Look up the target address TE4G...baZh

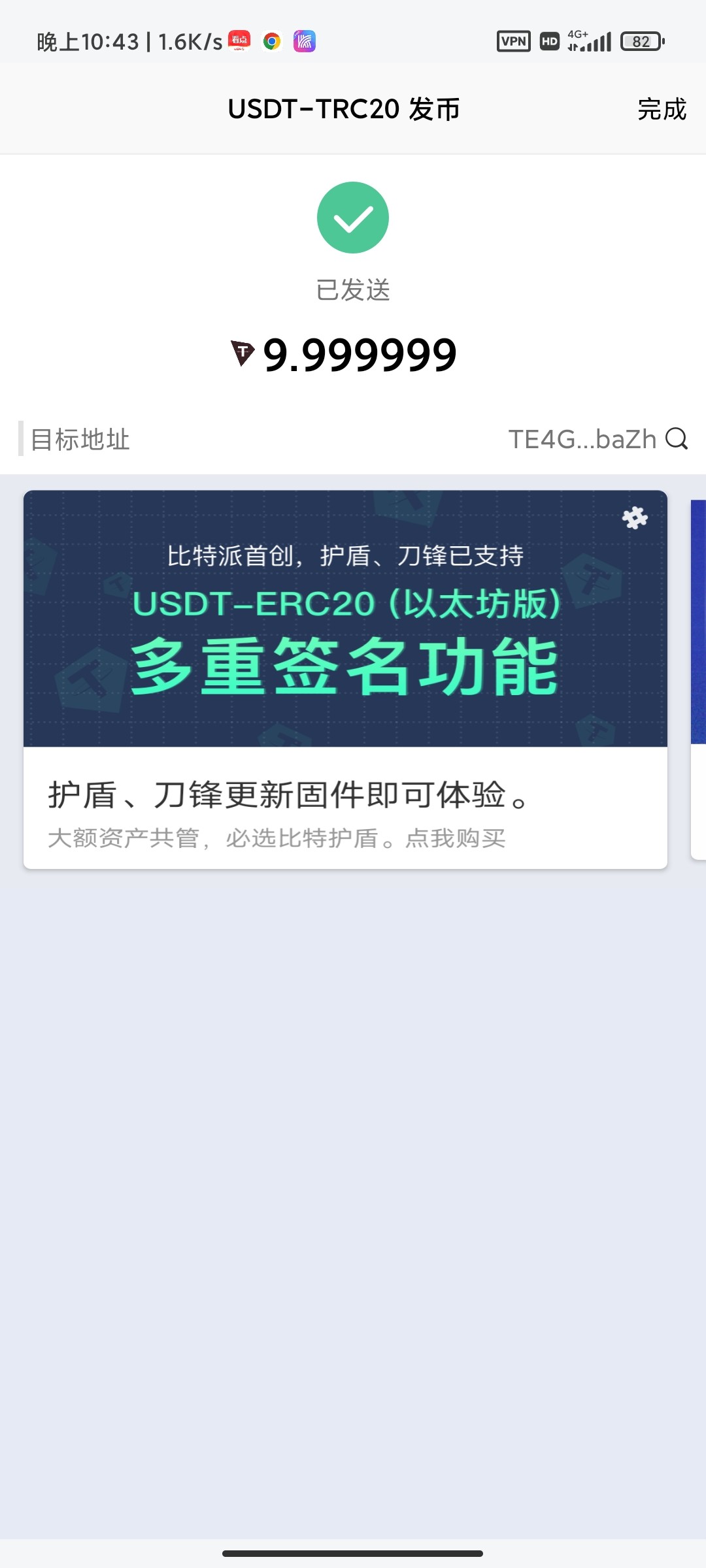pyautogui.click(x=677, y=439)
